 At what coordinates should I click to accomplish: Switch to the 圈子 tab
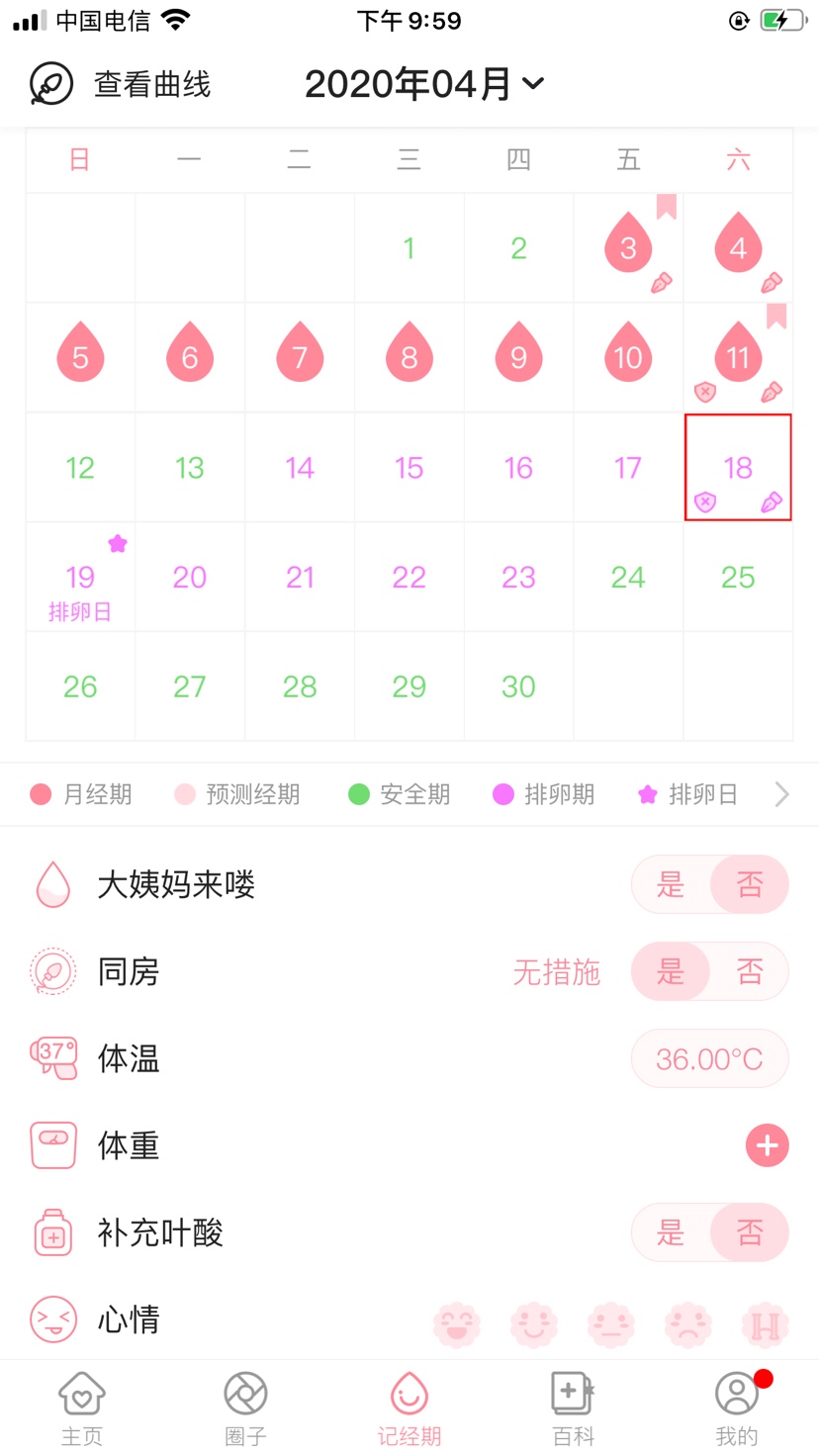point(245,1409)
